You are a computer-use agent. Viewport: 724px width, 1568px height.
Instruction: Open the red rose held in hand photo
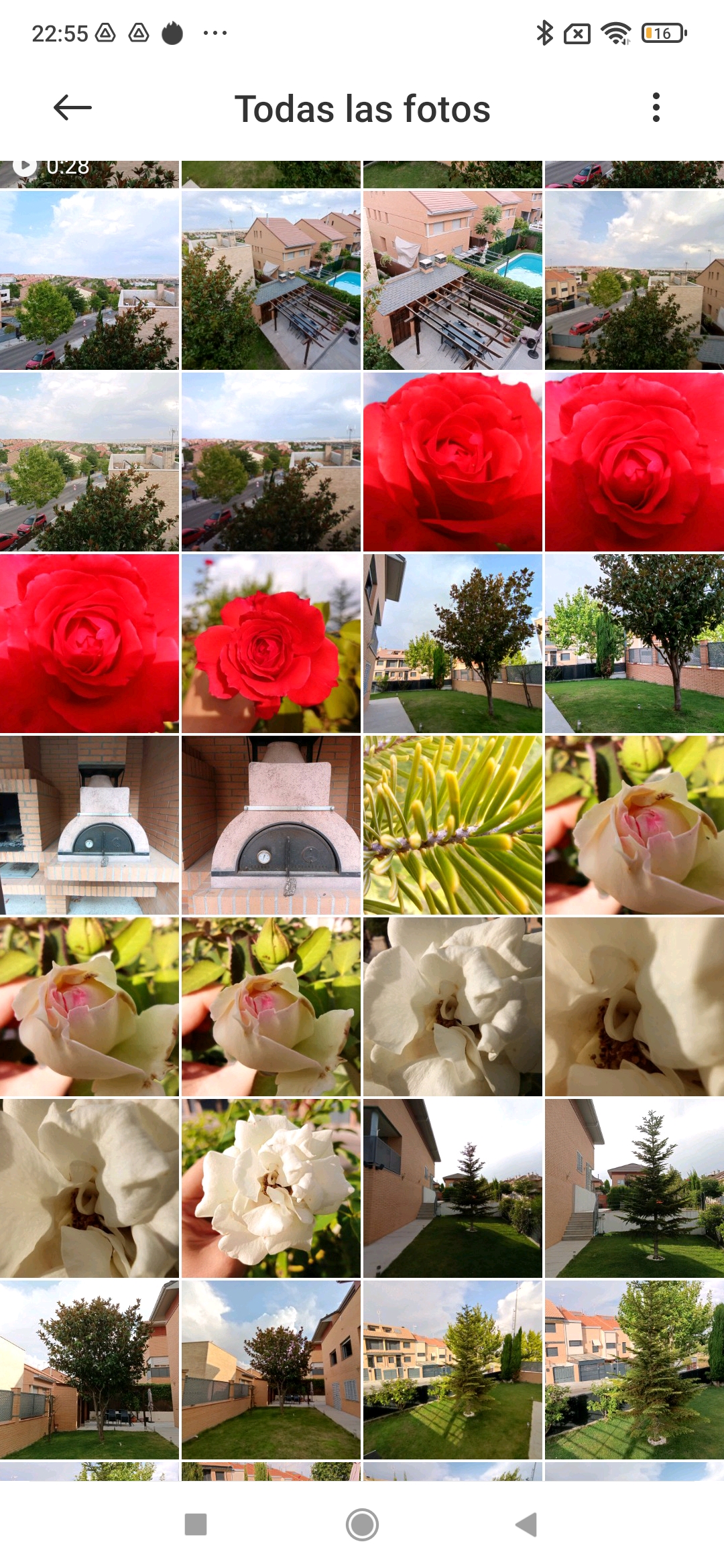pyautogui.click(x=271, y=643)
